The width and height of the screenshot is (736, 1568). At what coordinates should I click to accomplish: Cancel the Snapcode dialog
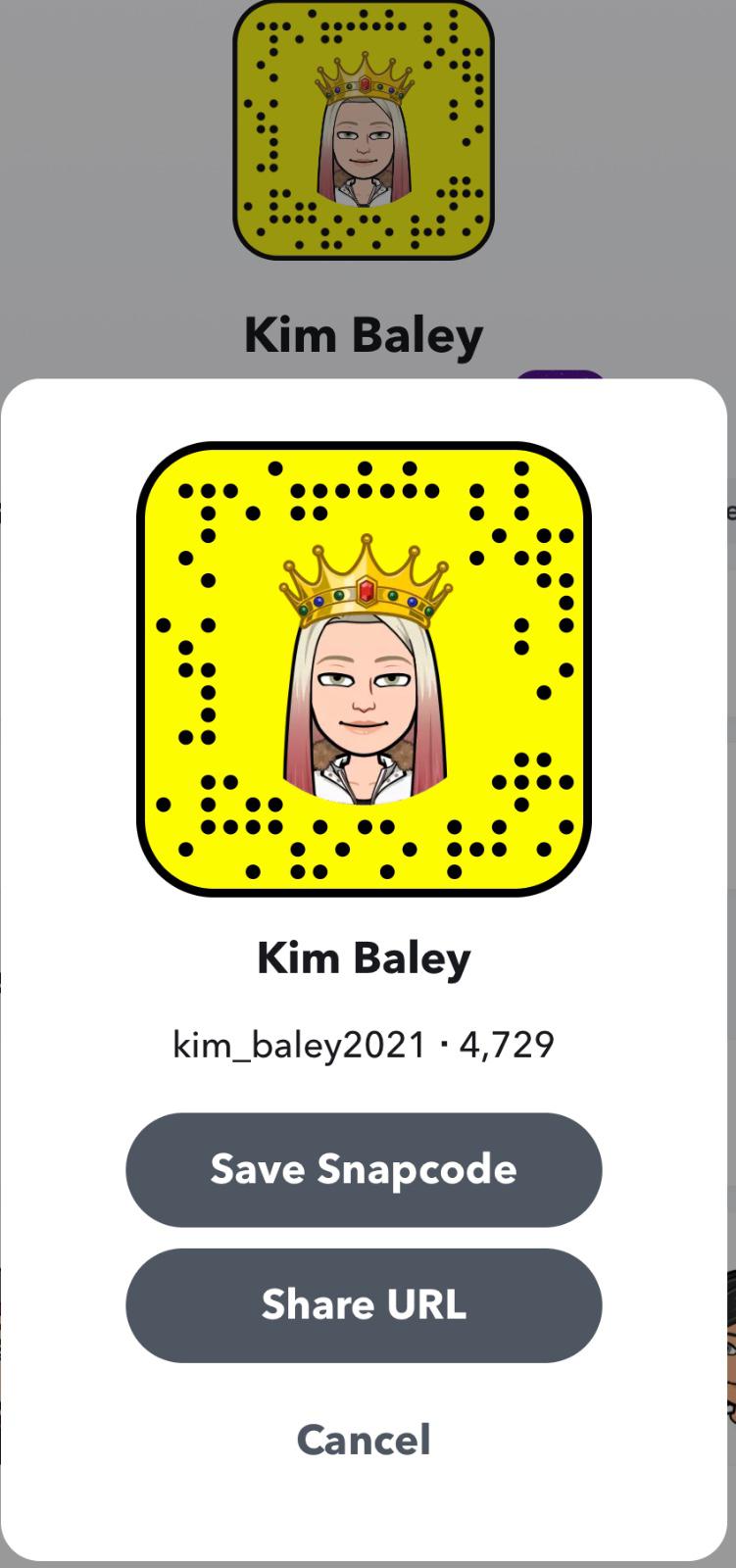(364, 1440)
